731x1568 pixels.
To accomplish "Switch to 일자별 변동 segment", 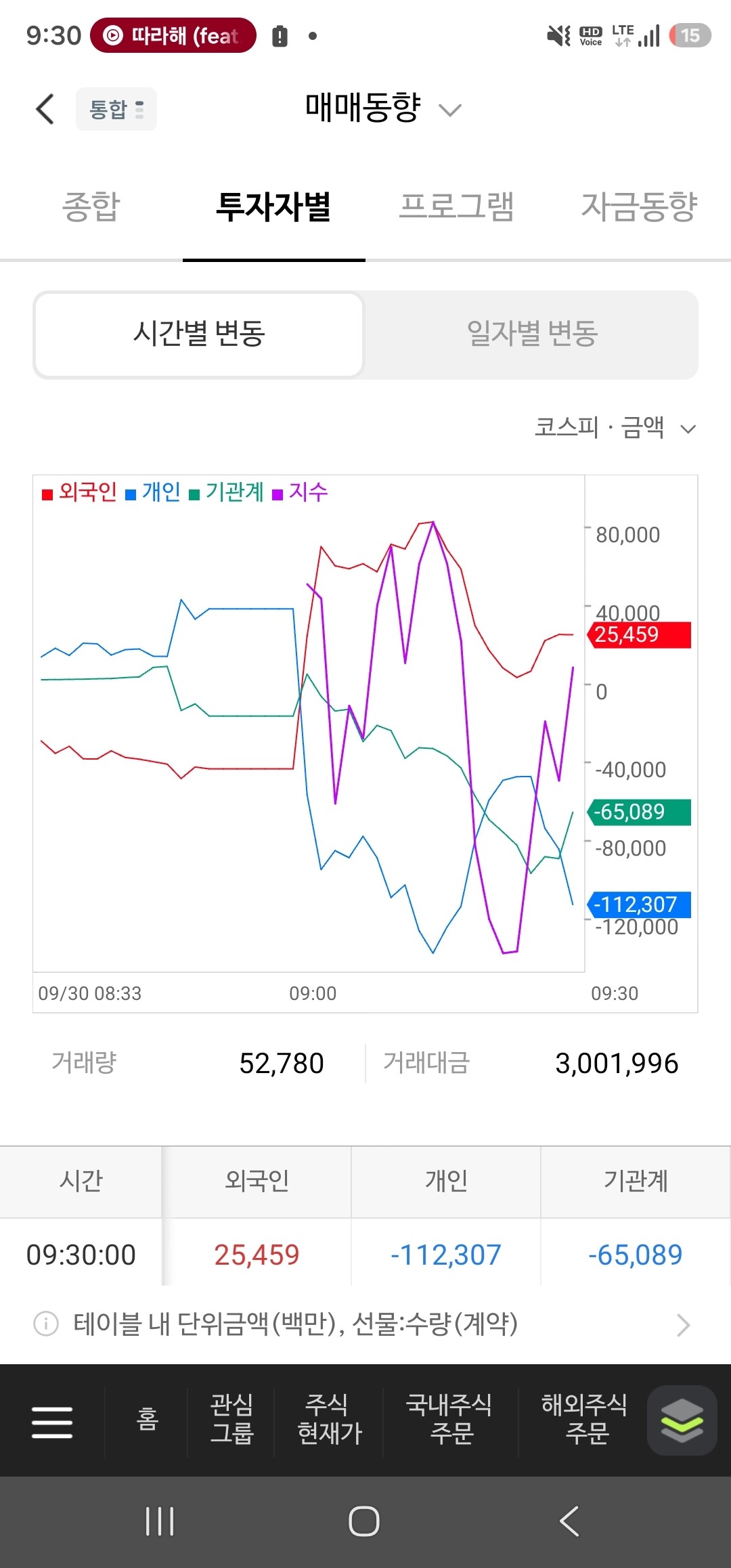I will point(532,334).
